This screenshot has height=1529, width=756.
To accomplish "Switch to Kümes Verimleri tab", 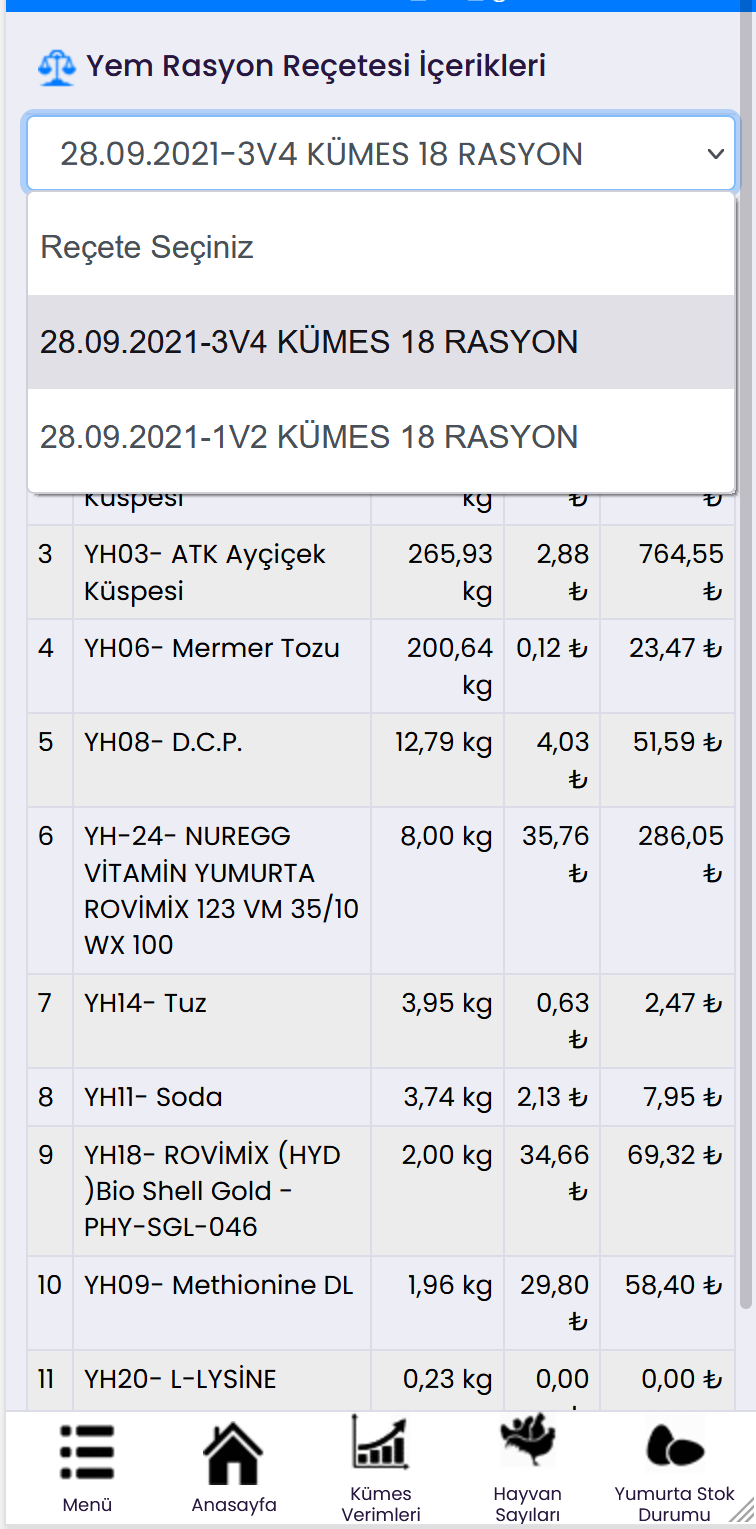I will click(380, 1466).
